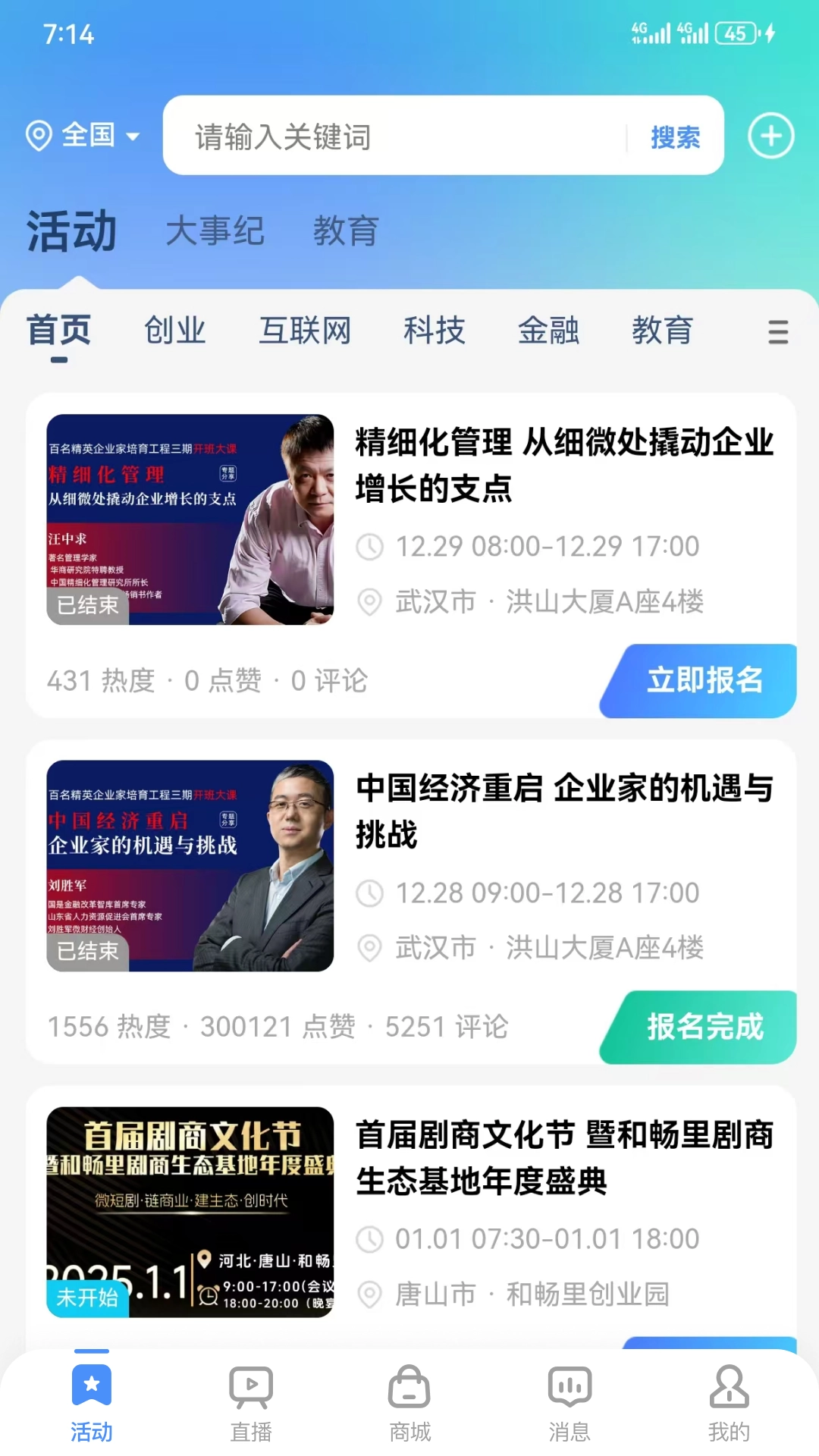Viewport: 819px width, 1456px height.
Task: Select the location pin icon beside 全国
Action: 40,136
